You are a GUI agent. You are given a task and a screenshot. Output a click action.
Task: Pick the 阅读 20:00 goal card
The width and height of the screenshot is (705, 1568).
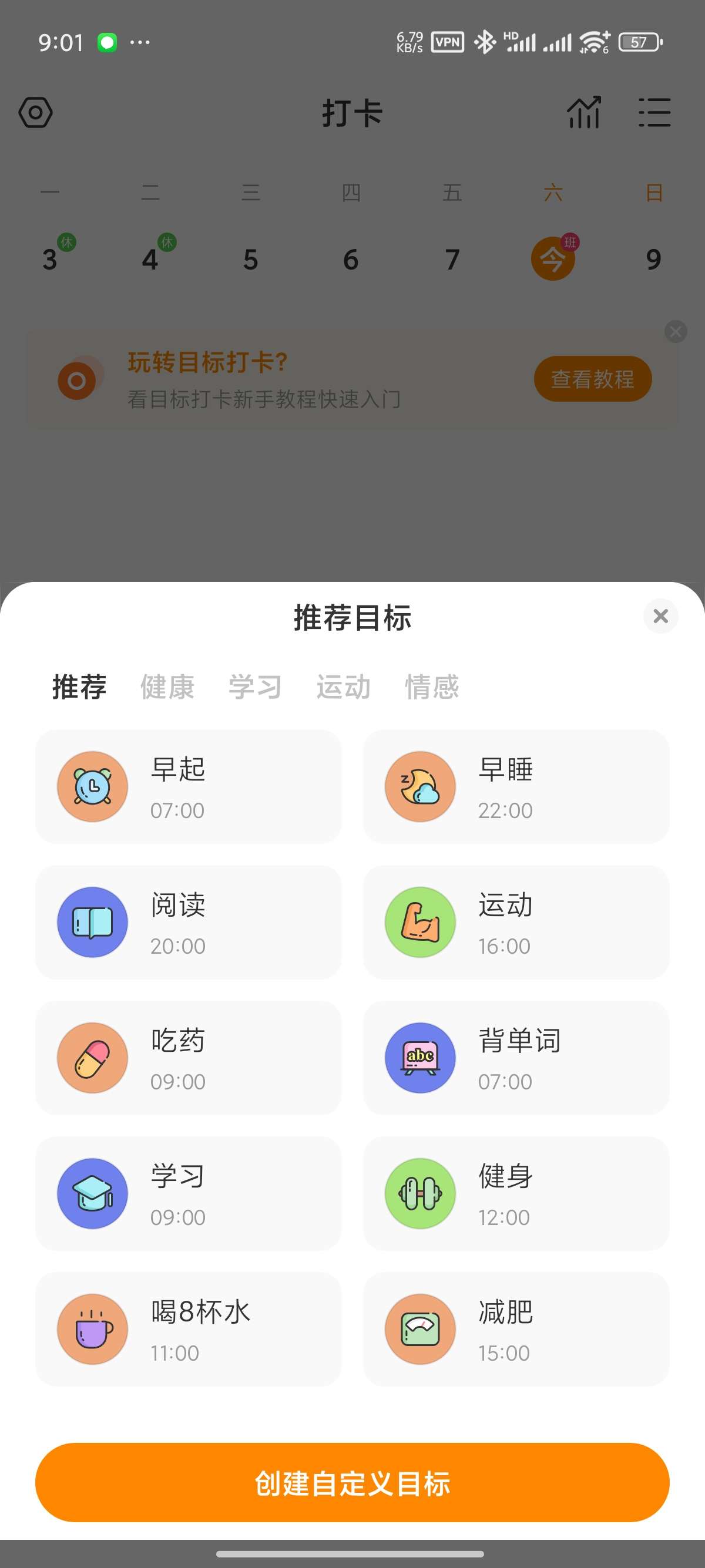[188, 922]
